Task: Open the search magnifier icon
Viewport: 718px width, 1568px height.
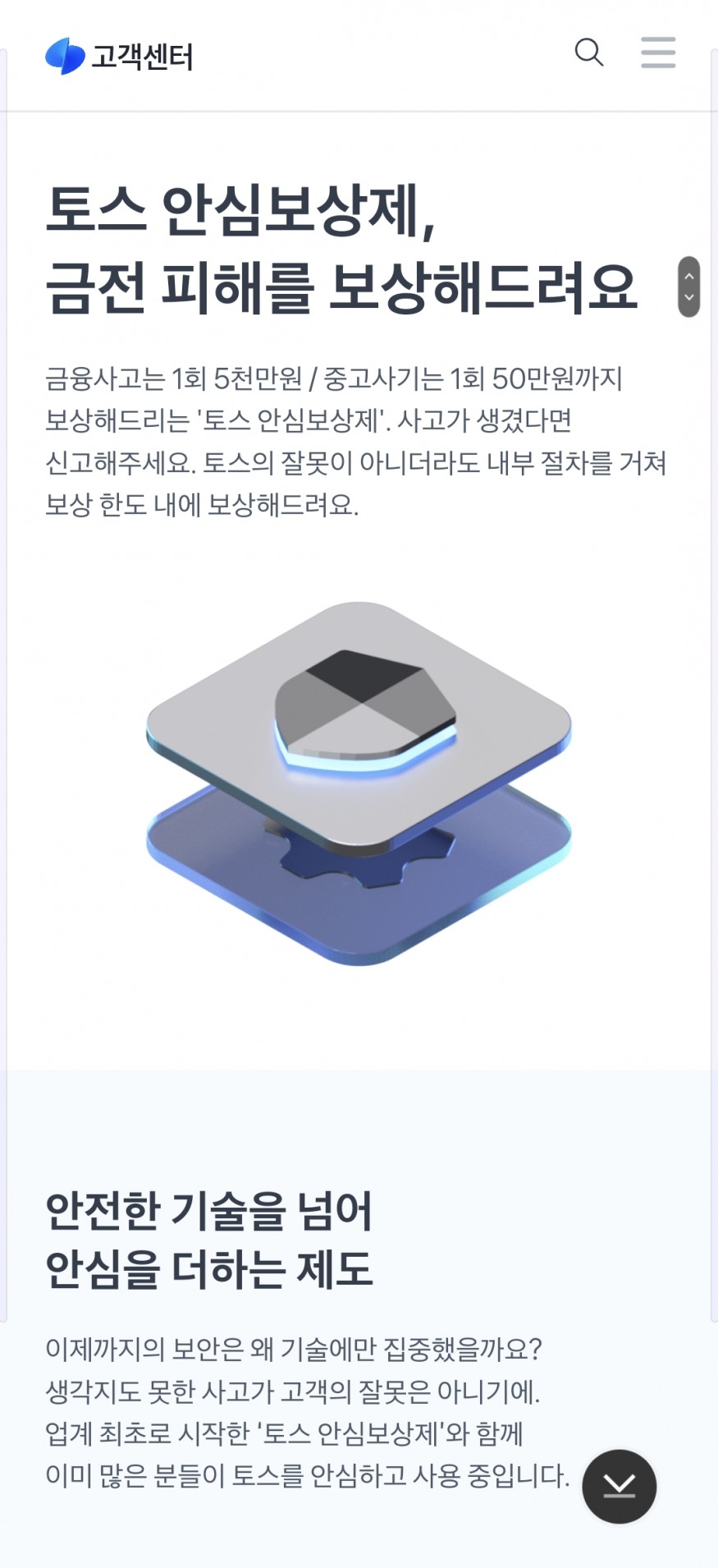Action: point(589,53)
